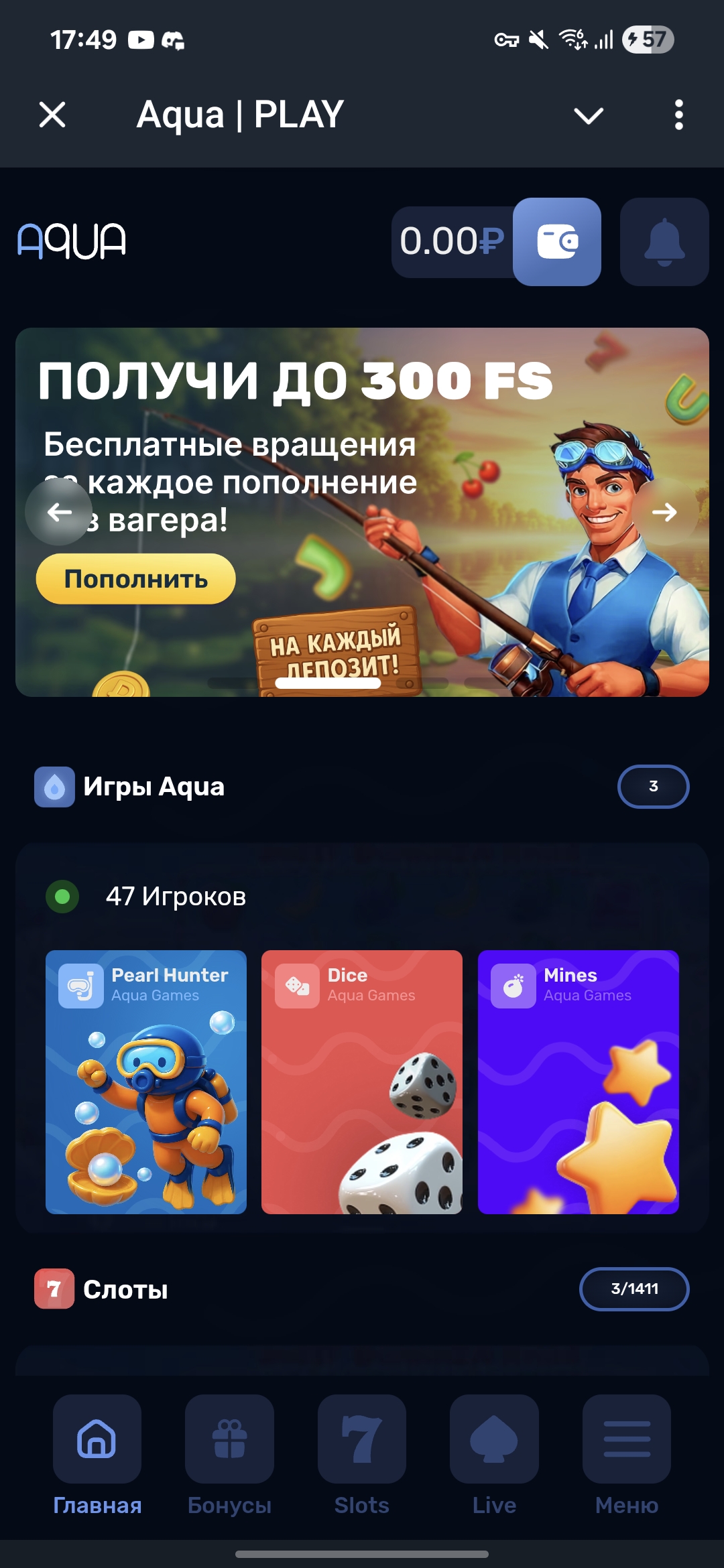Open the notifications bell
This screenshot has width=724, height=1568.
tap(664, 242)
